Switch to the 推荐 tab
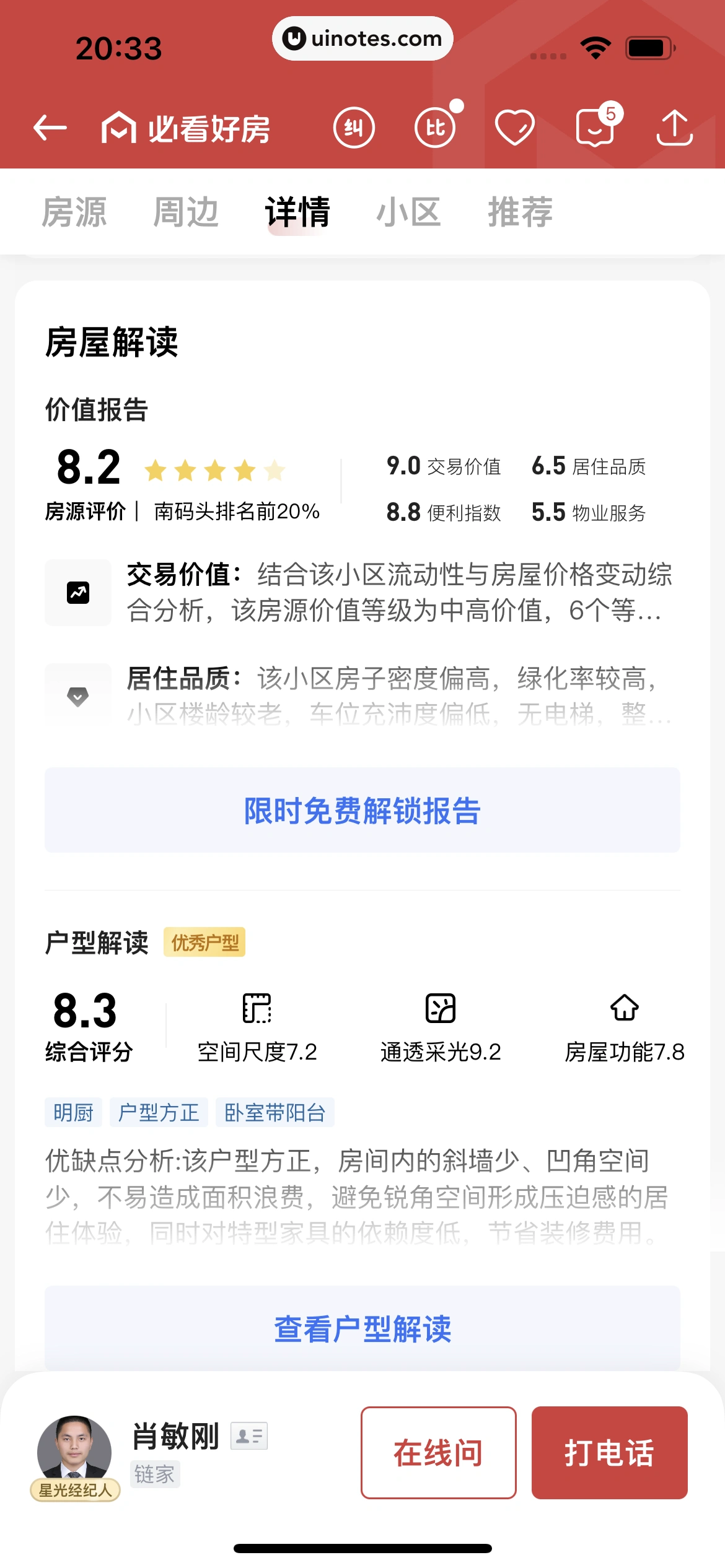725x1568 pixels. pyautogui.click(x=521, y=212)
